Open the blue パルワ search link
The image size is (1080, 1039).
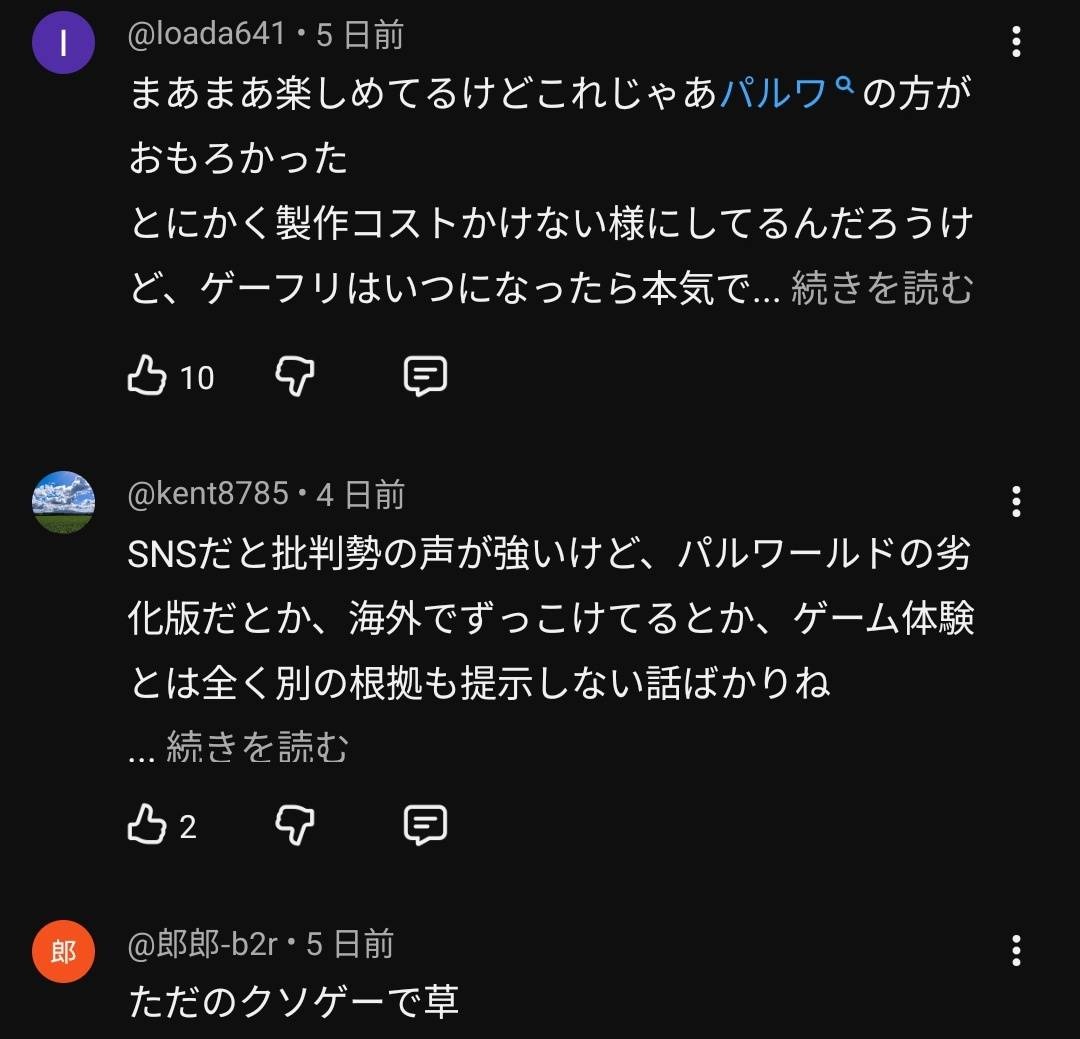tap(785, 95)
